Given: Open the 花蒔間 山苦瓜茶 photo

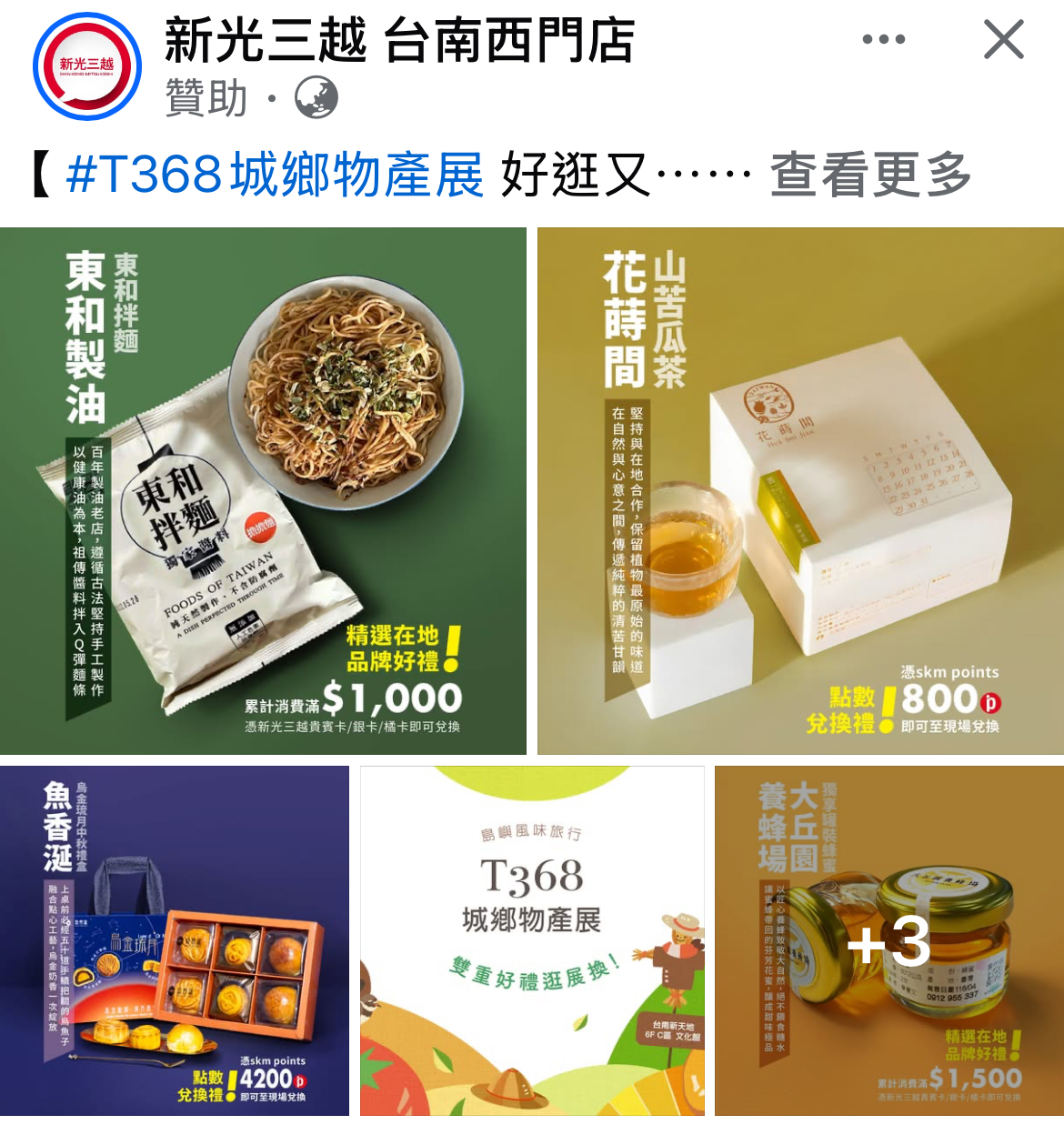Looking at the screenshot, I should click(800, 491).
